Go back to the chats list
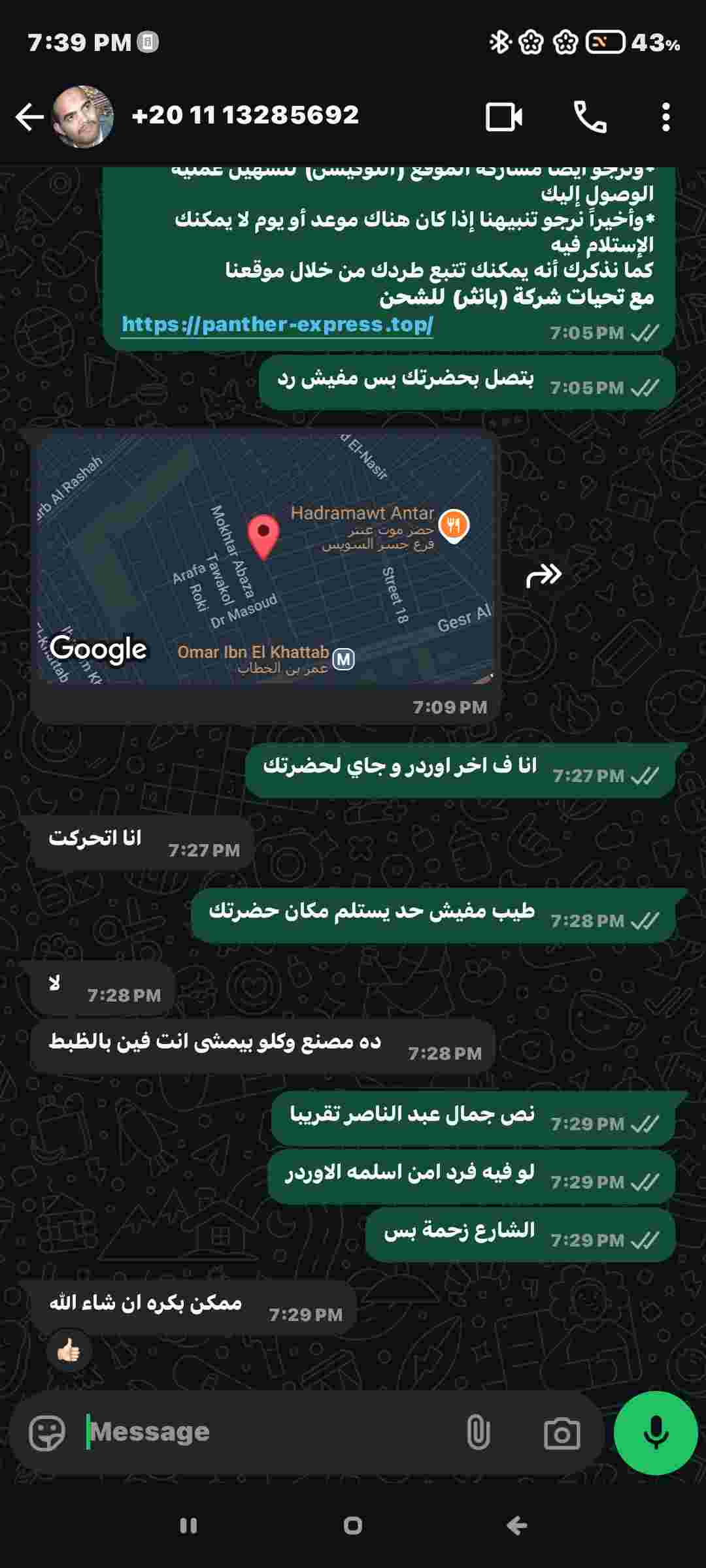The width and height of the screenshot is (706, 1568). [29, 118]
